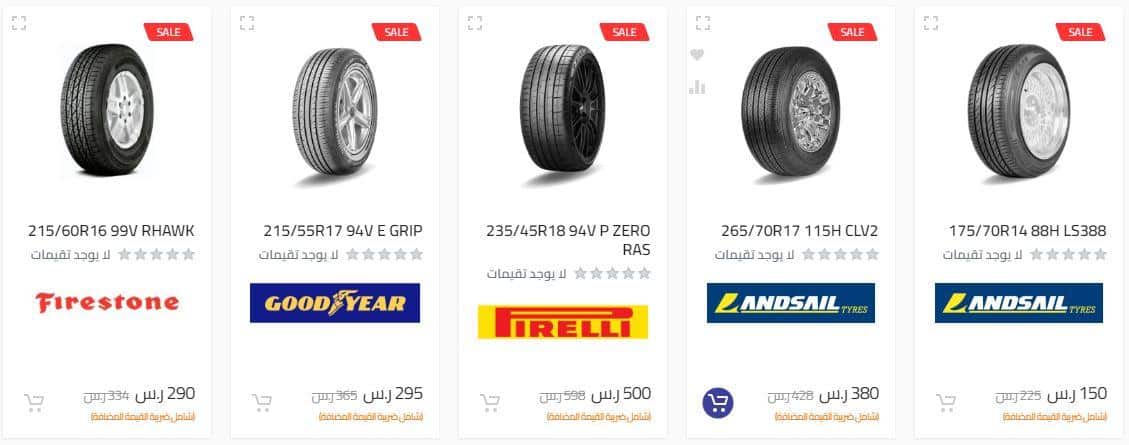Select the Pirelli 235/45R18 P ZERO tire image
This screenshot has height=445, width=1129.
click(x=563, y=110)
